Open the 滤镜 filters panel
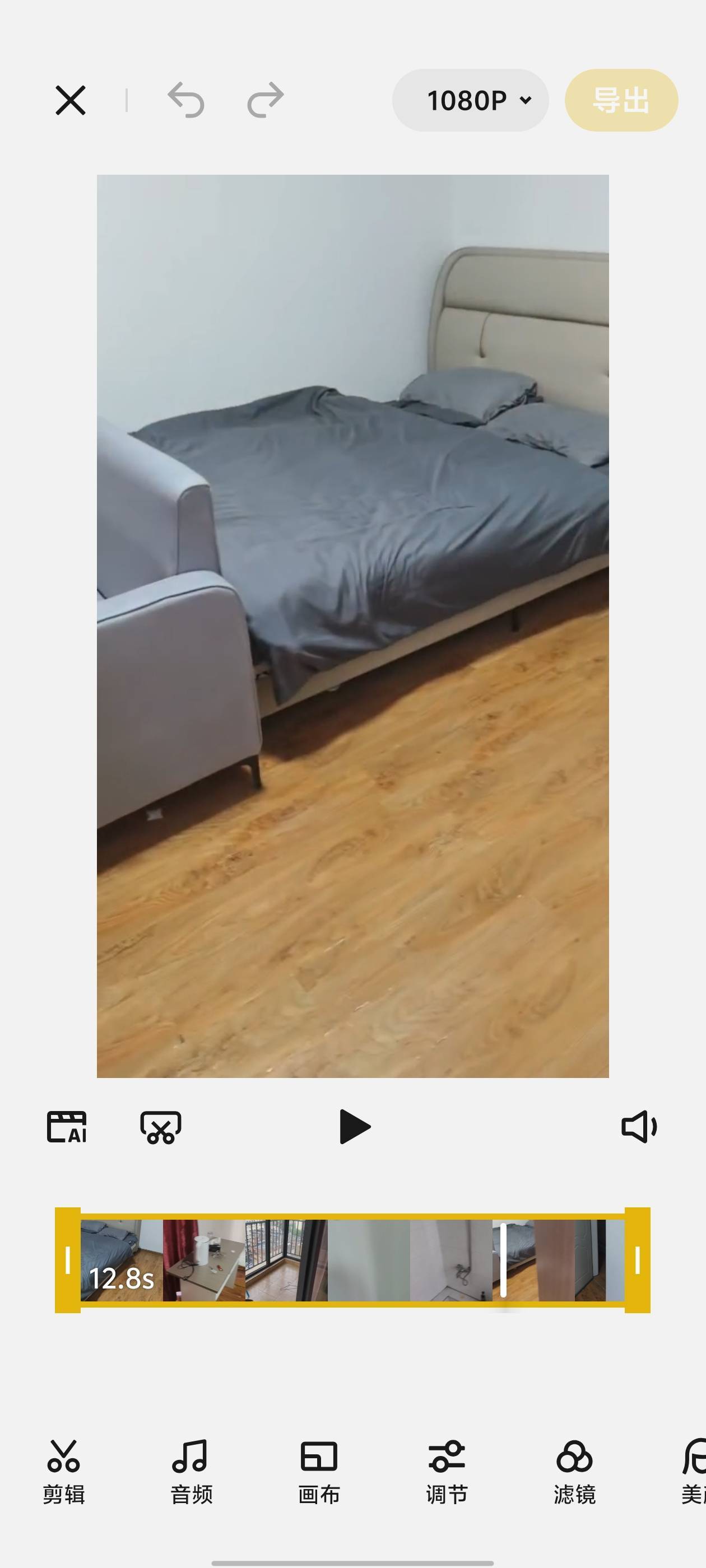Viewport: 706px width, 1568px height. coord(574,1471)
